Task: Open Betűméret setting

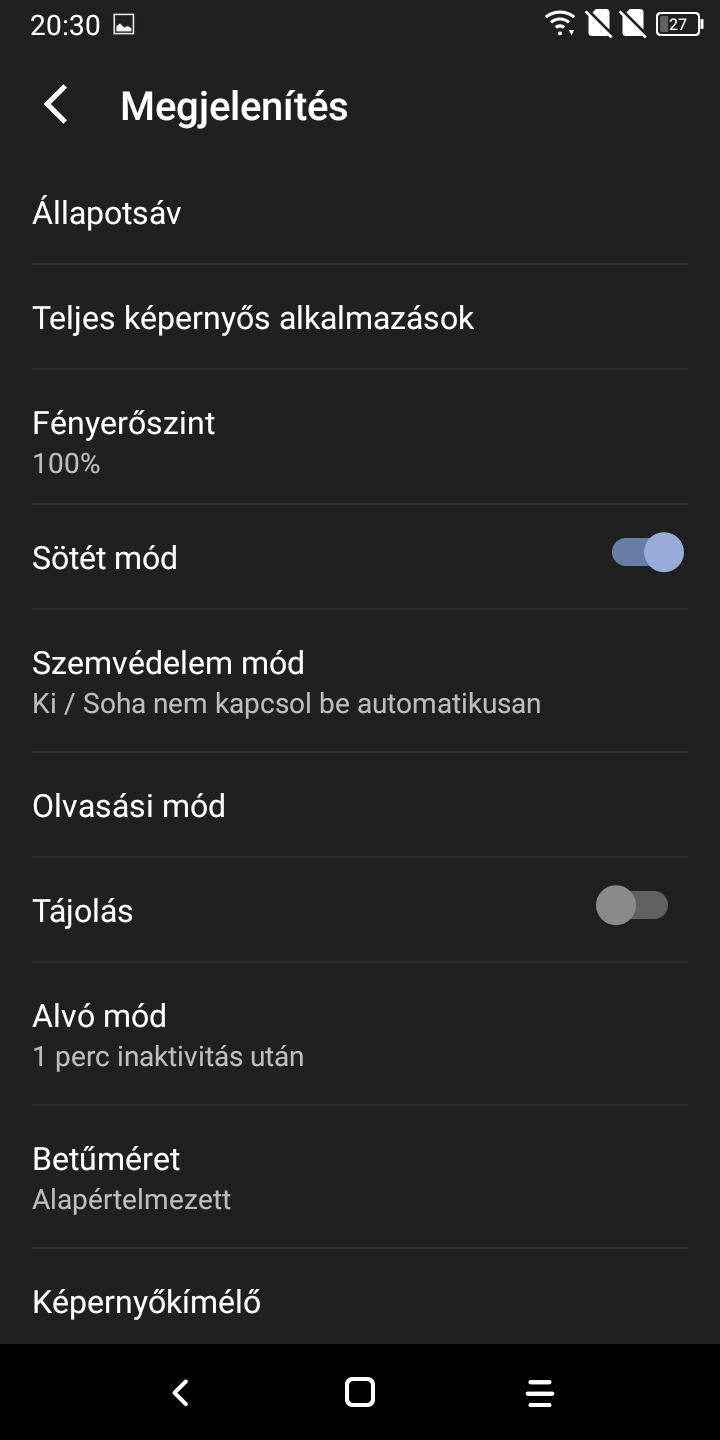Action: click(x=360, y=1178)
